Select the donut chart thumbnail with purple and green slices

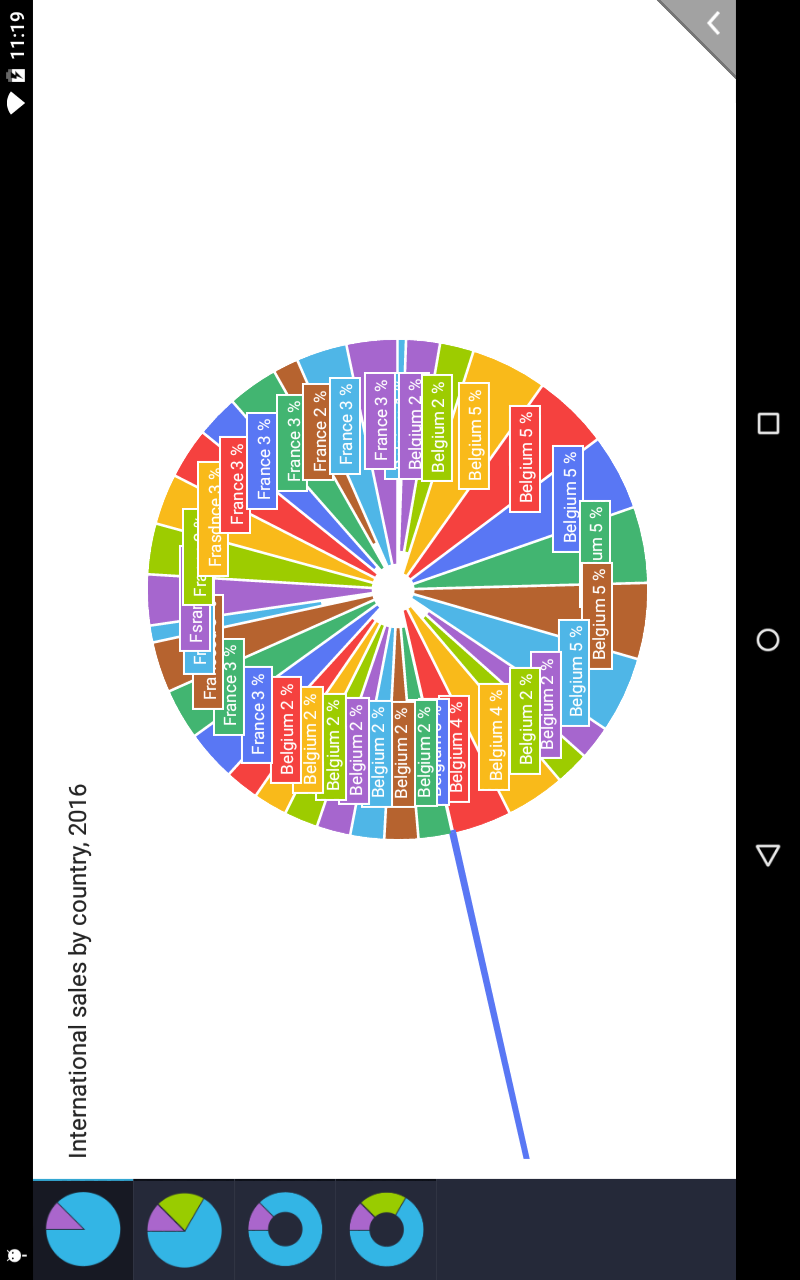click(386, 1229)
